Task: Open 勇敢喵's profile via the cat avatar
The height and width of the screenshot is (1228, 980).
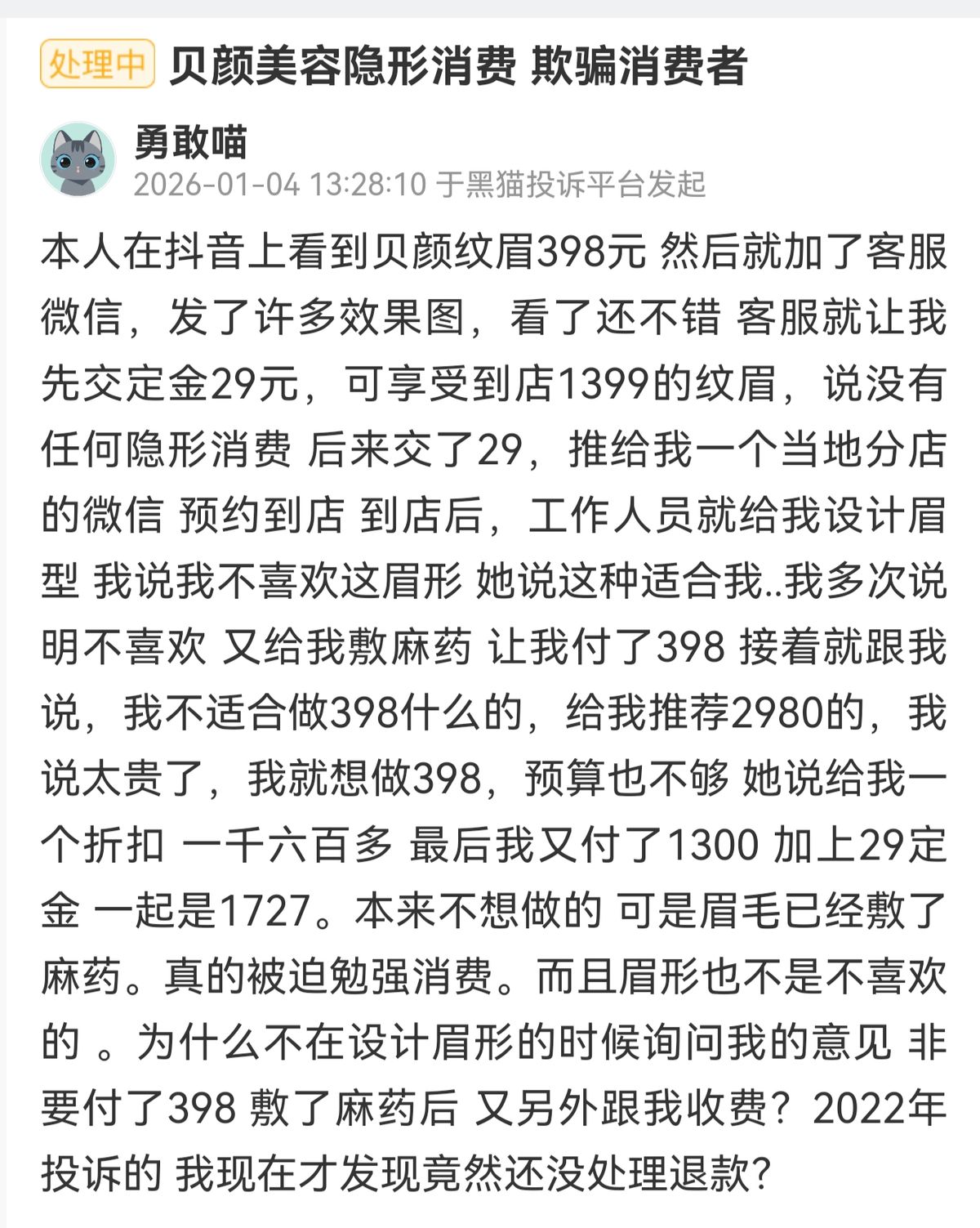Action: click(78, 160)
